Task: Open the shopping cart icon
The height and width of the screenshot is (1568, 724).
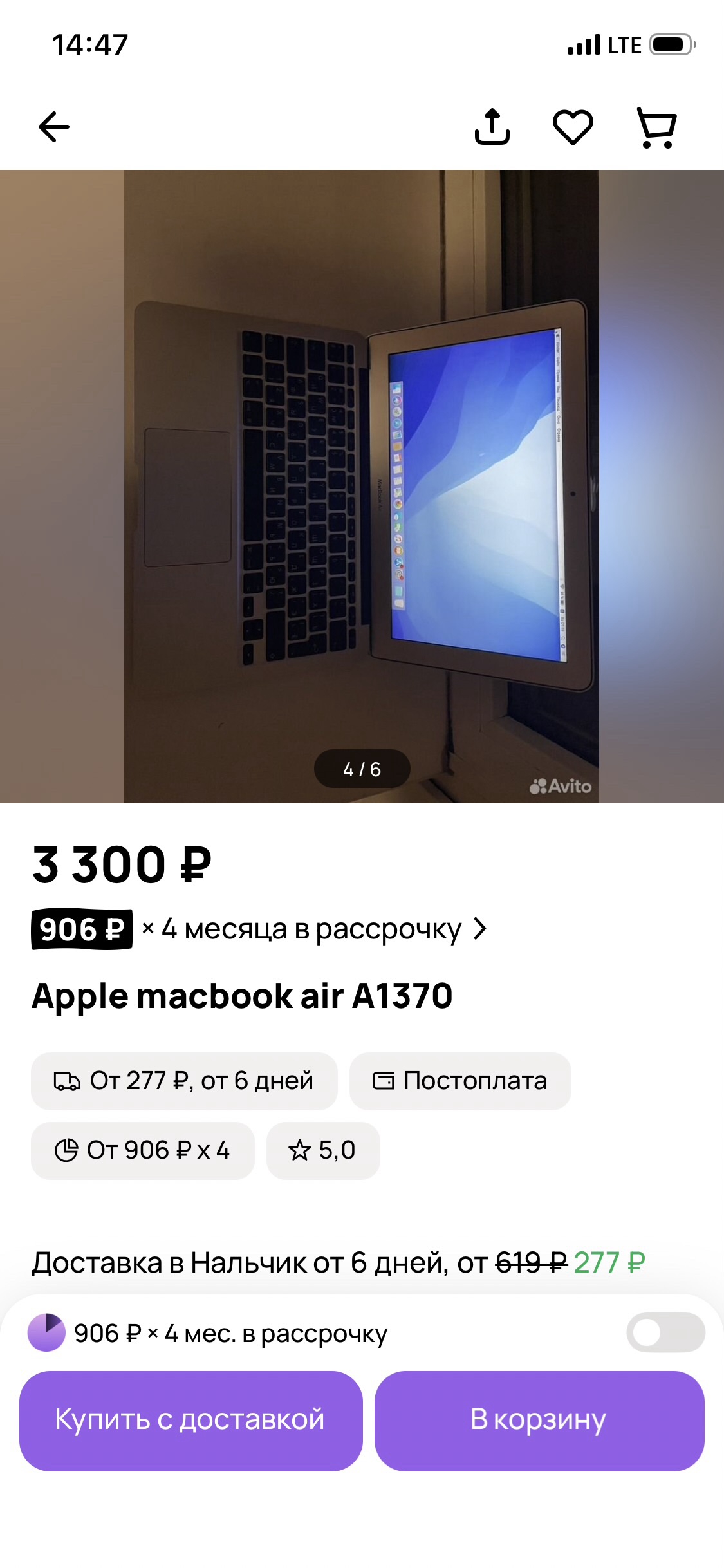Action: 656,127
